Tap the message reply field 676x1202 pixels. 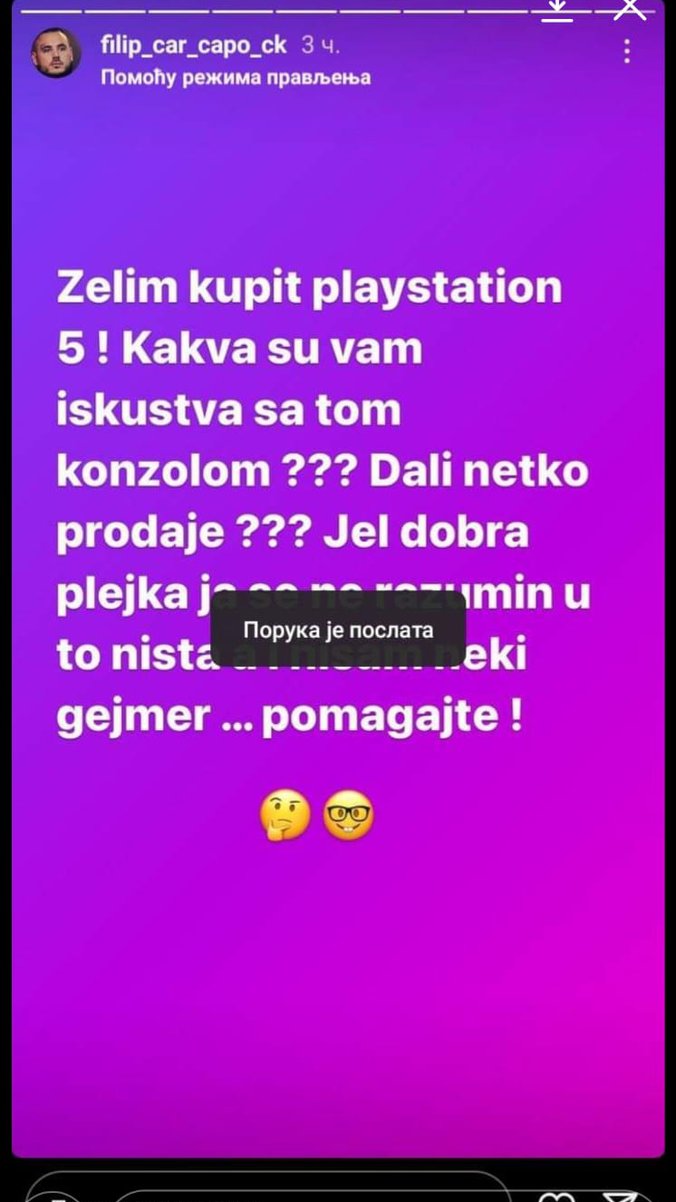(310, 1192)
